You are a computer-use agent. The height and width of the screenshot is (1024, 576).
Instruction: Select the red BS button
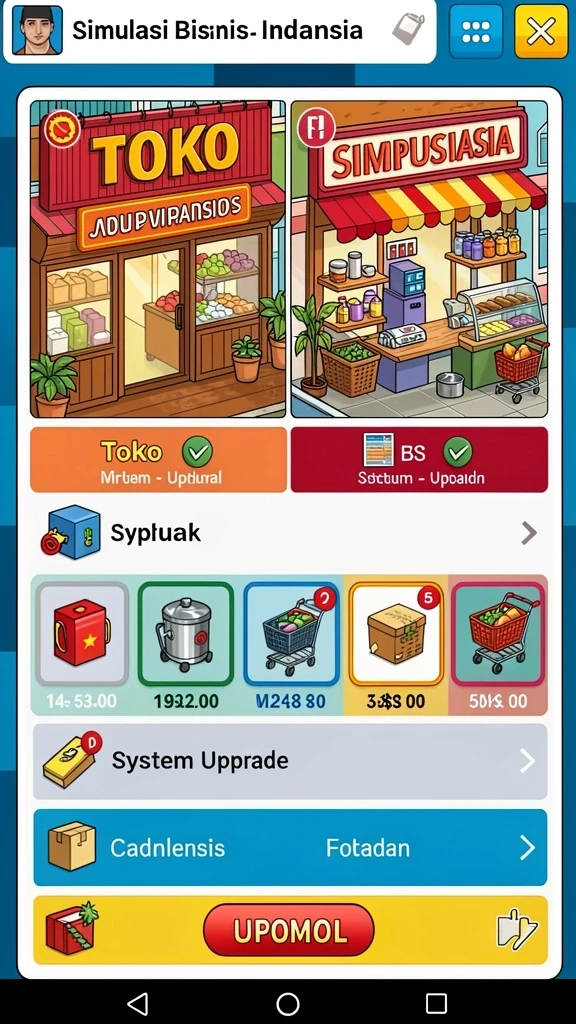click(x=419, y=460)
